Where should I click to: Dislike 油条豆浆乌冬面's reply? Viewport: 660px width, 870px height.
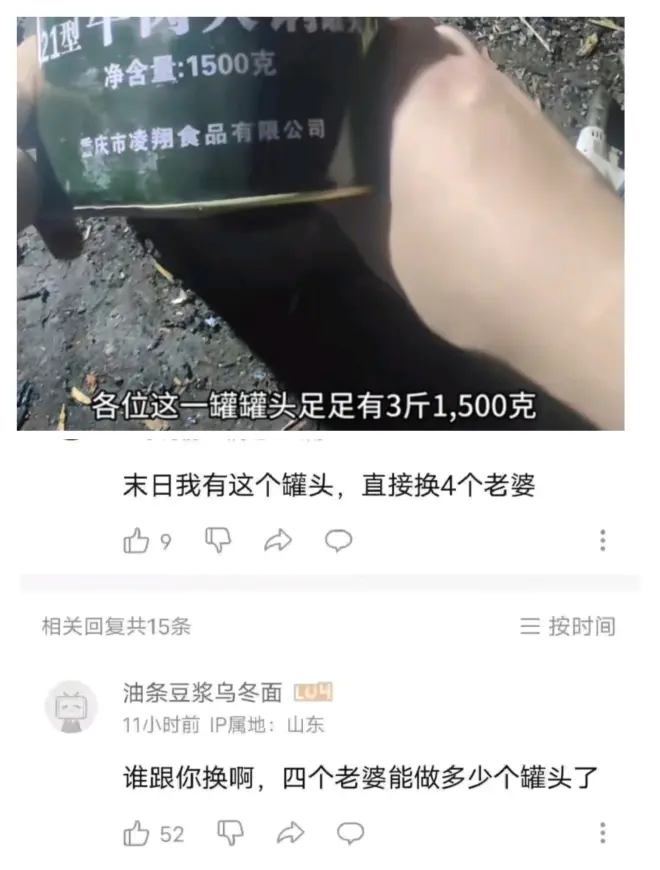(231, 833)
